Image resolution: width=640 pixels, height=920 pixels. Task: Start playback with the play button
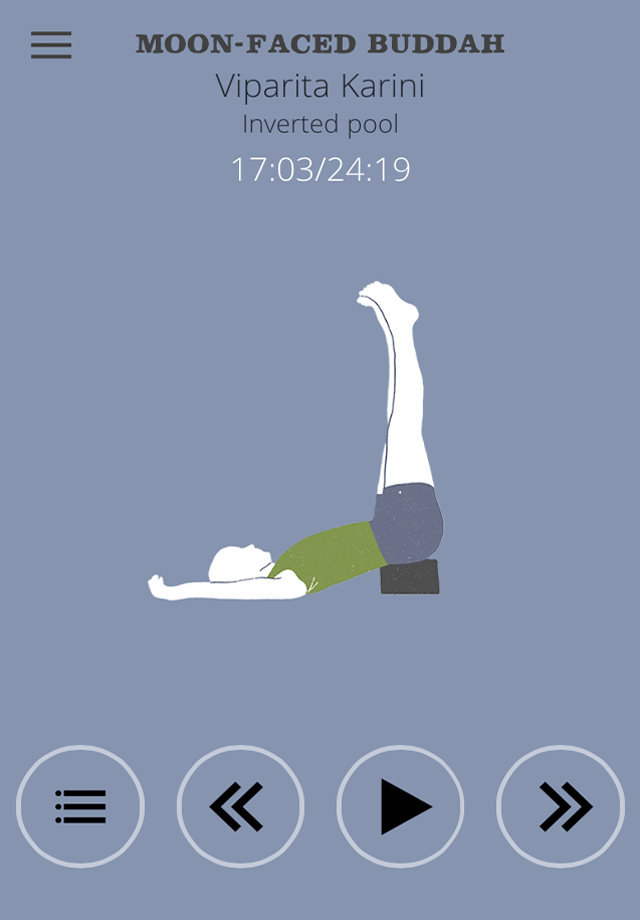(400, 806)
